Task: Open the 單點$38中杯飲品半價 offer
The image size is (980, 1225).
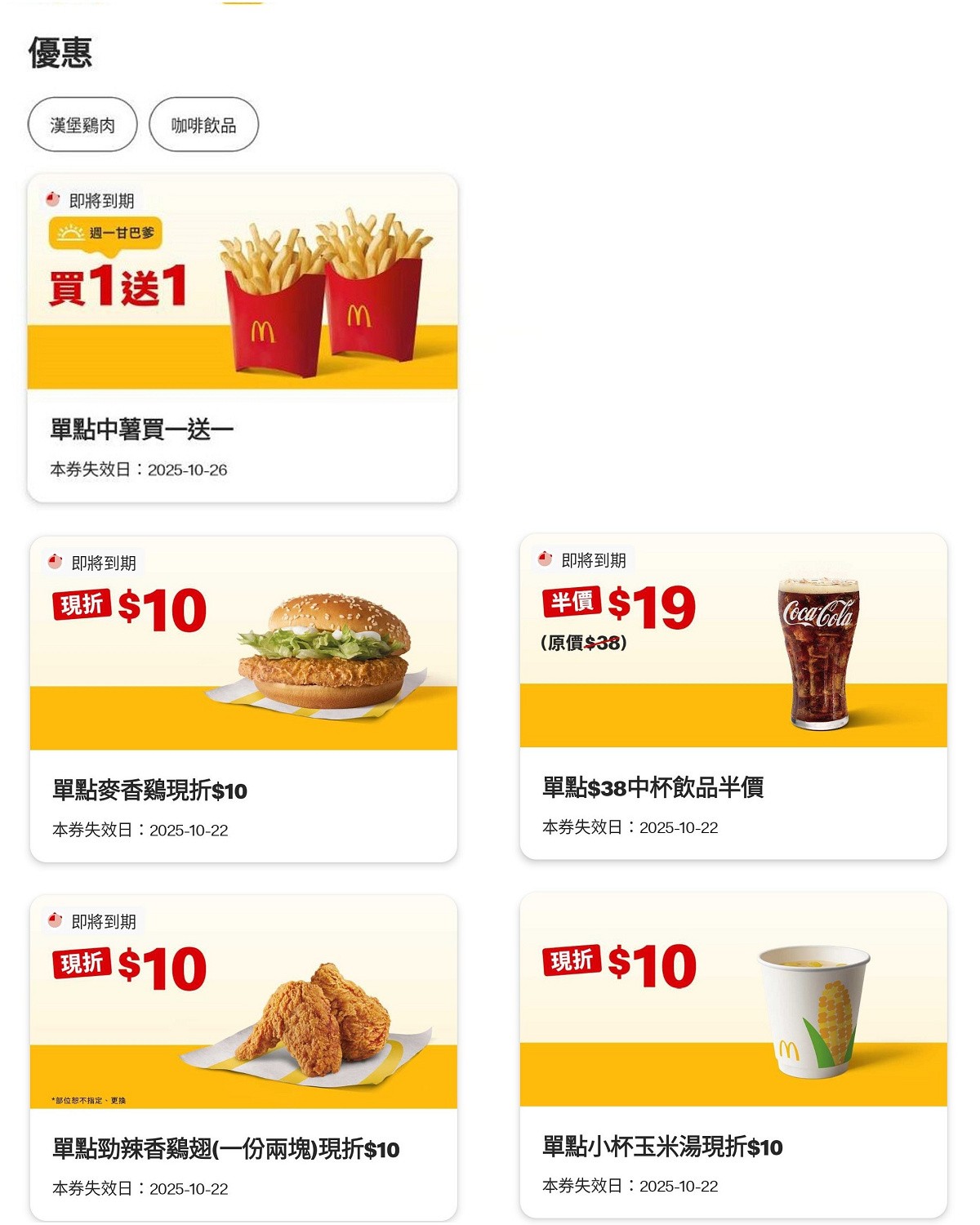Action: pos(733,697)
